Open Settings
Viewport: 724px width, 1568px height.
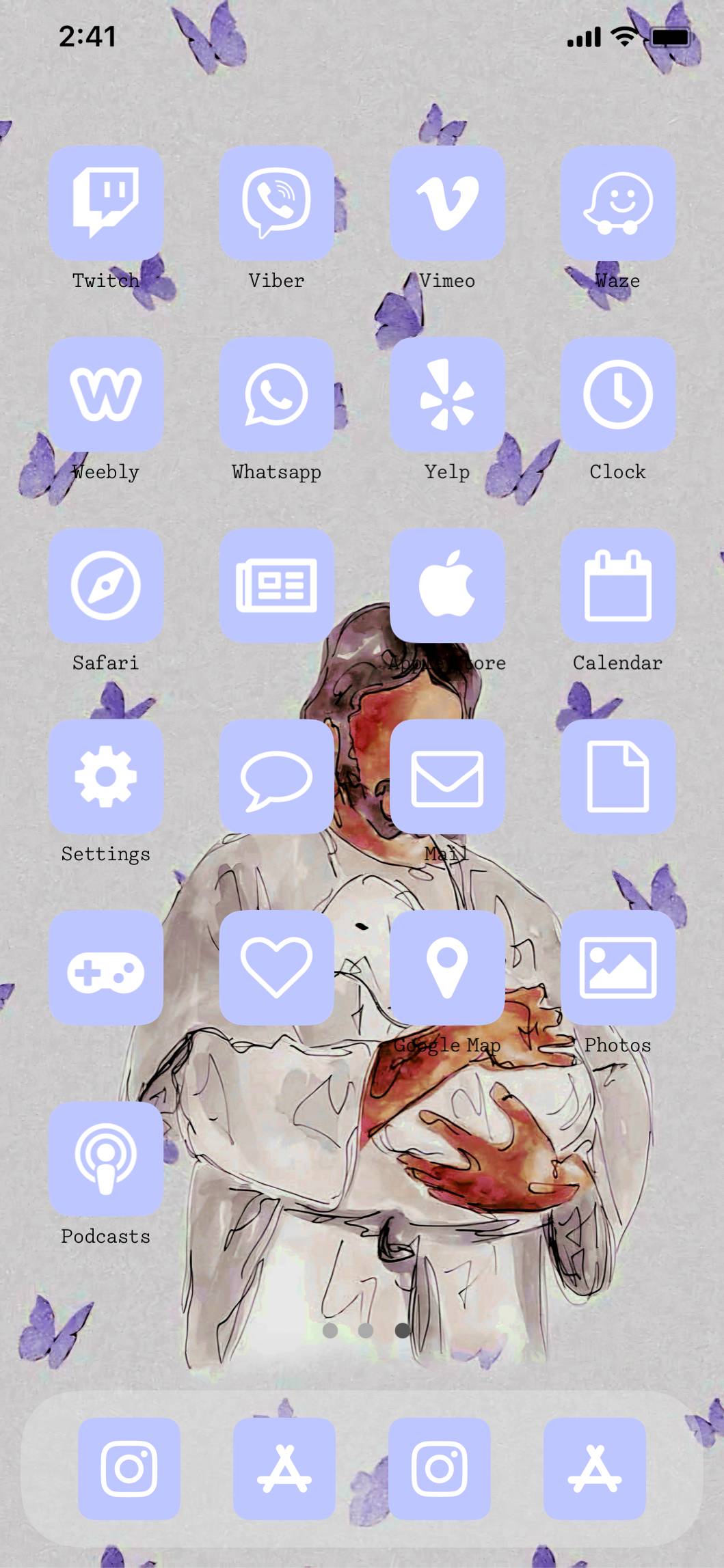coord(106,776)
